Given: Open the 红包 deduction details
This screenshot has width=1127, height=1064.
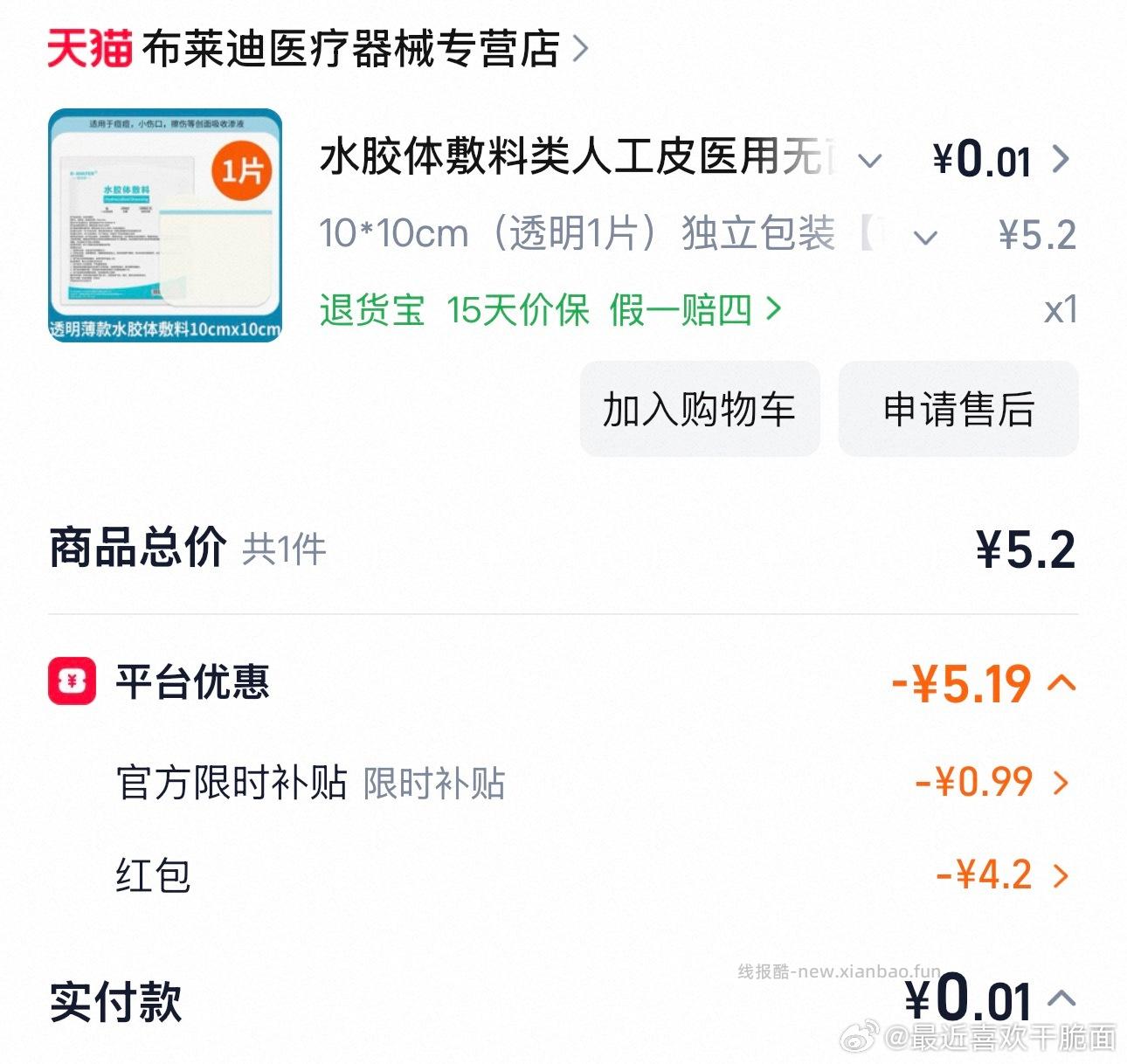Looking at the screenshot, I should pos(1061,875).
